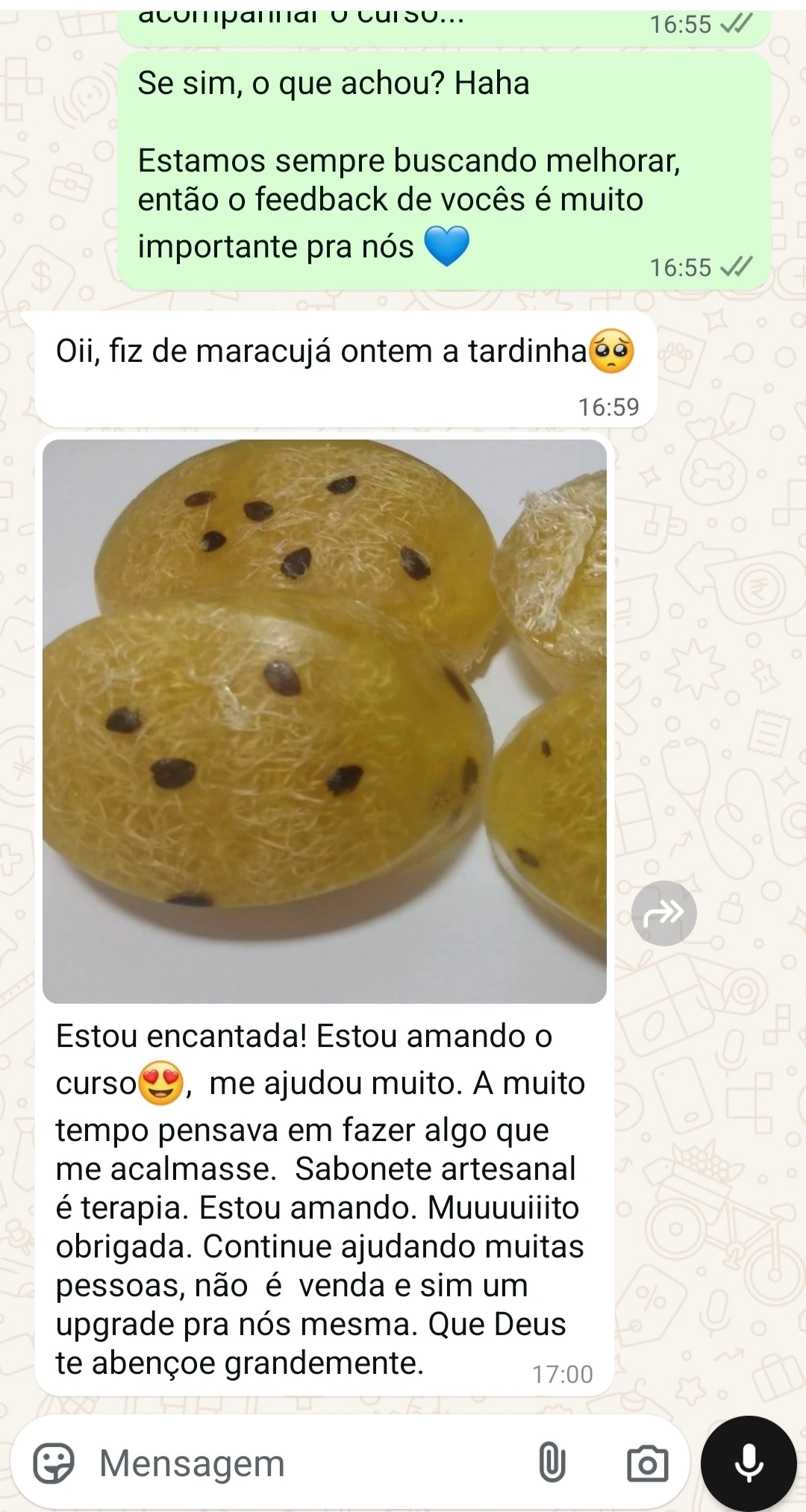
Task: Open the attachment paperclip menu
Action: coord(552,1463)
